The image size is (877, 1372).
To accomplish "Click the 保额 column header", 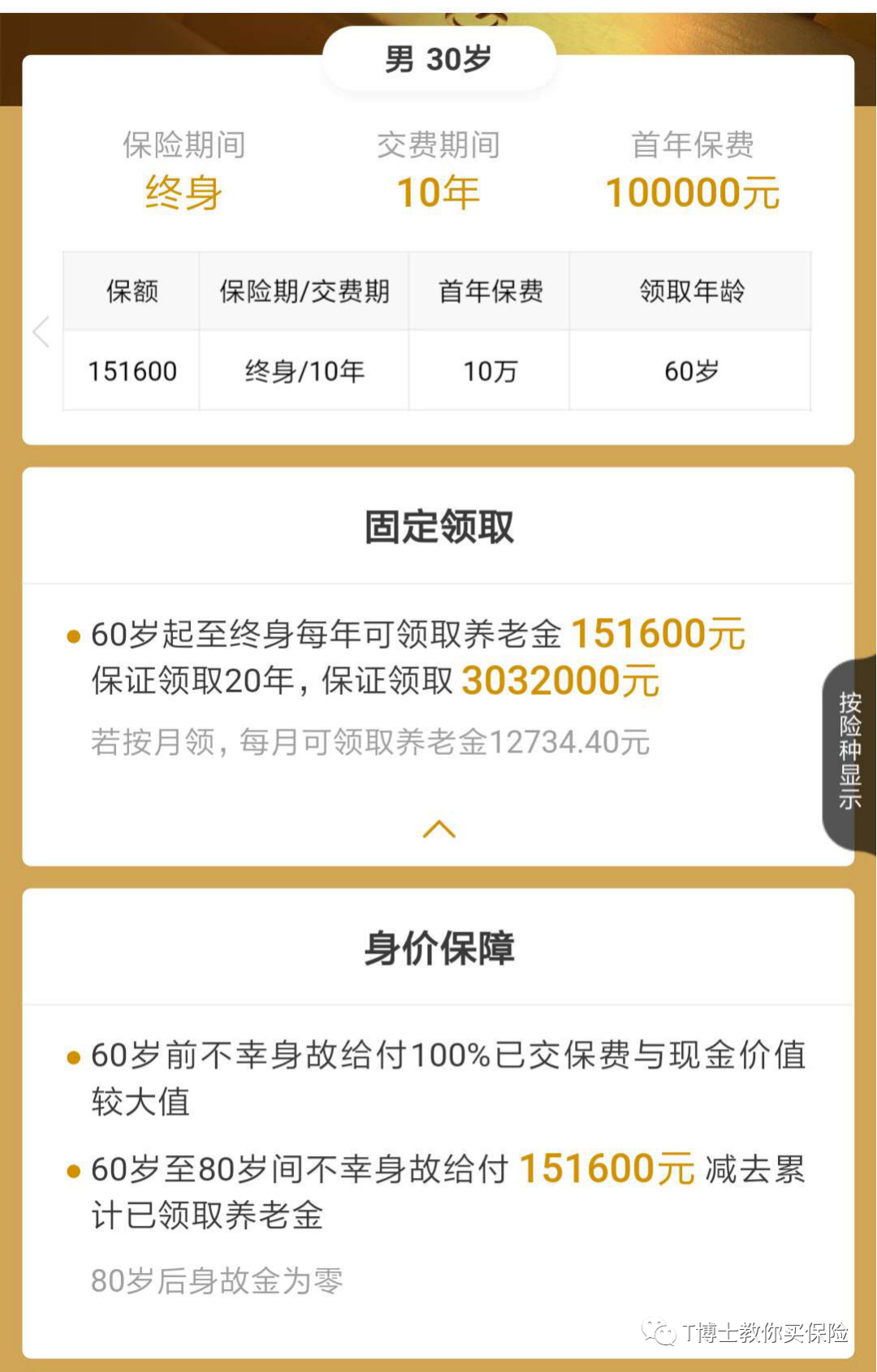I will tap(130, 292).
